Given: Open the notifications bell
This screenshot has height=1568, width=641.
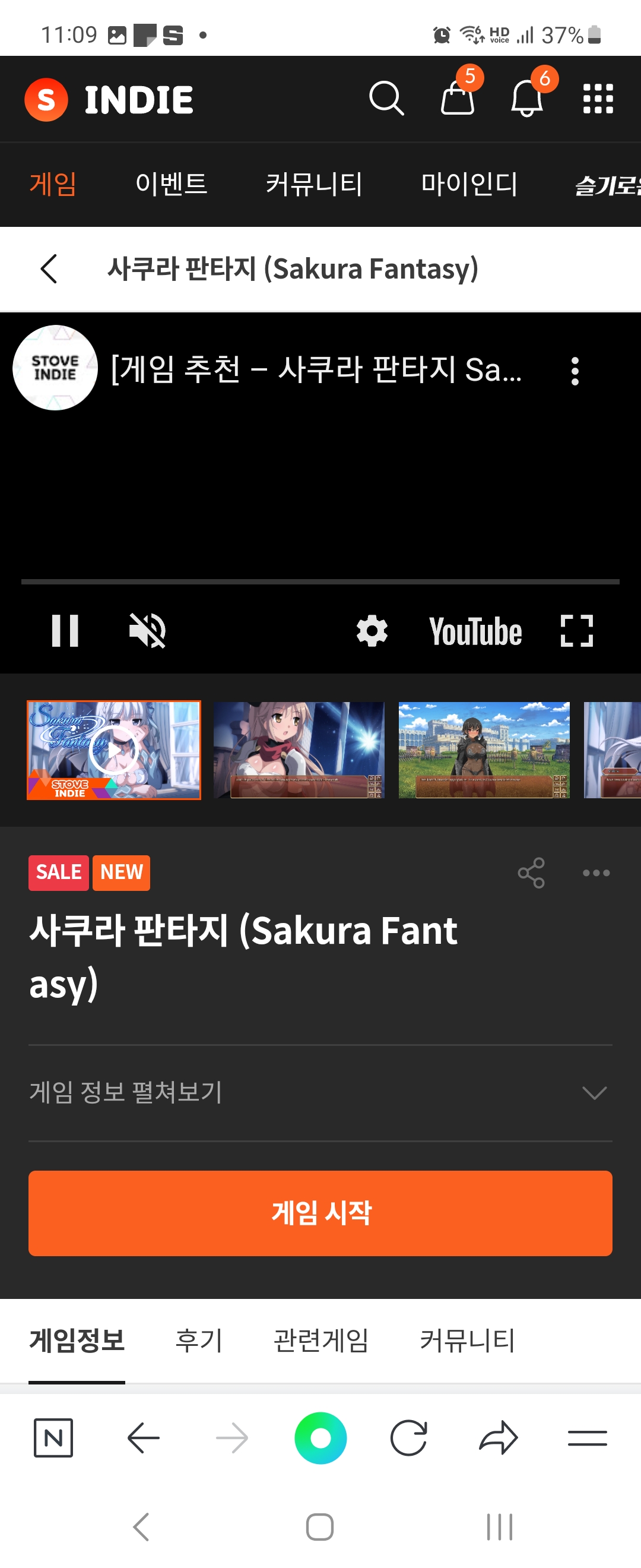Looking at the screenshot, I should click(526, 99).
